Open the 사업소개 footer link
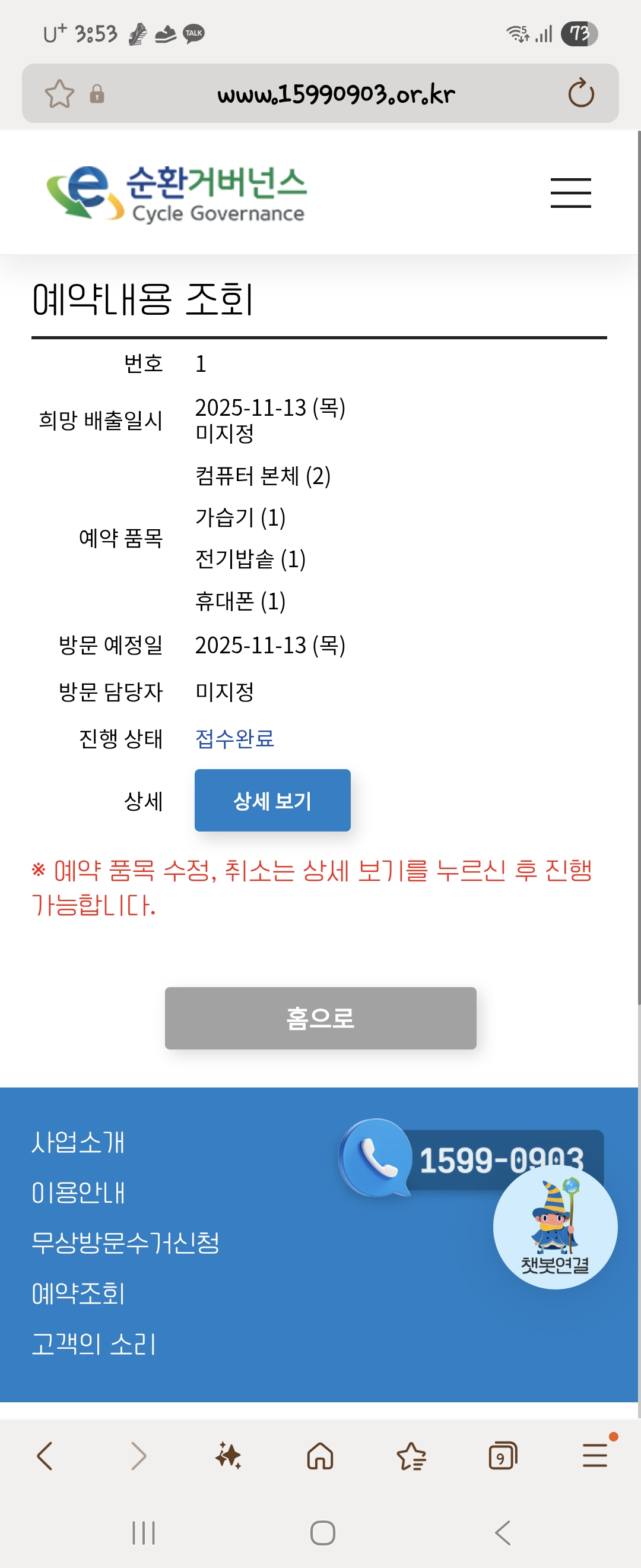Viewport: 641px width, 1568px height. pos(78,1142)
